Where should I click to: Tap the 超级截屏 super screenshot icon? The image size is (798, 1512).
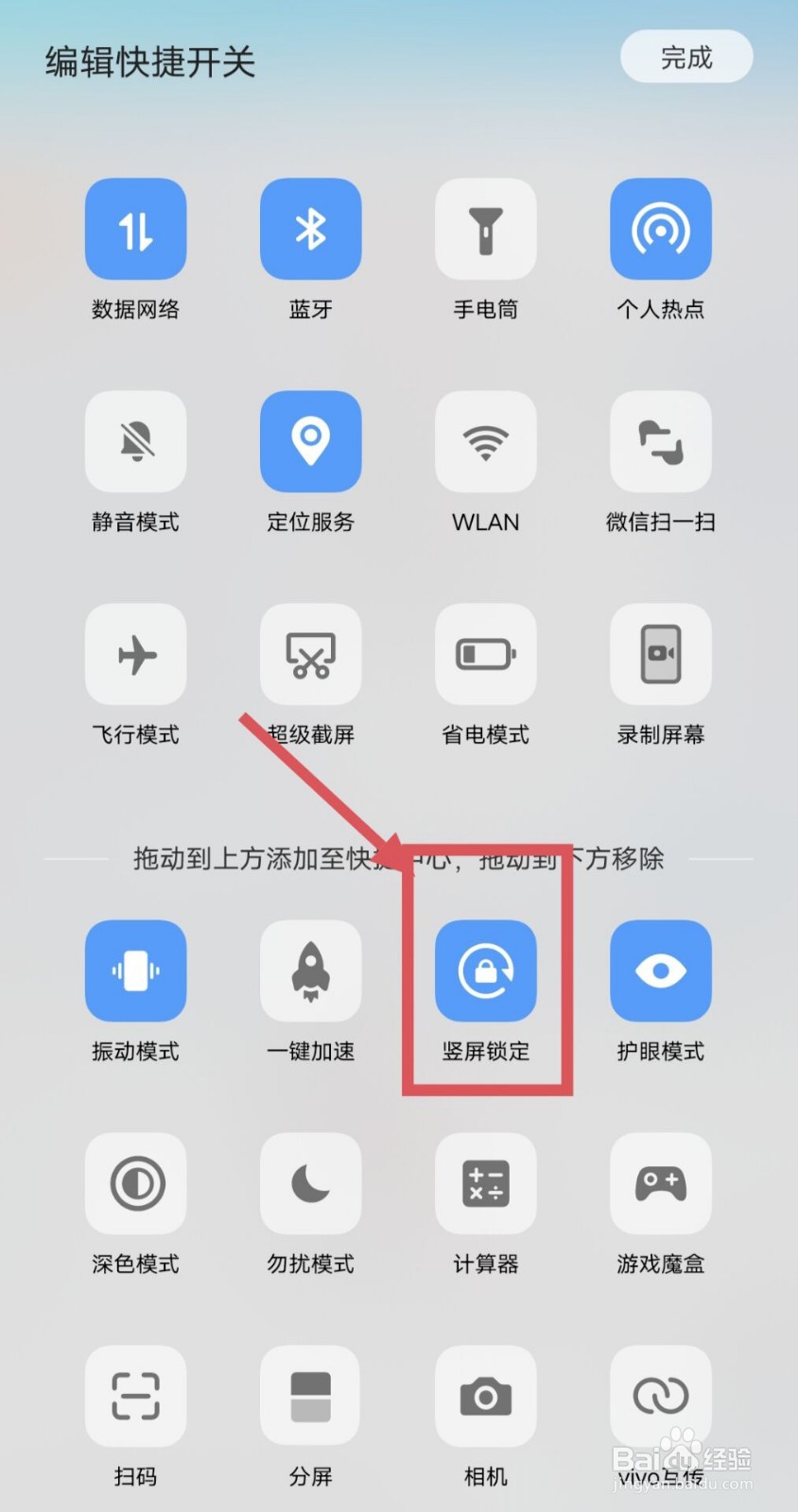(310, 655)
